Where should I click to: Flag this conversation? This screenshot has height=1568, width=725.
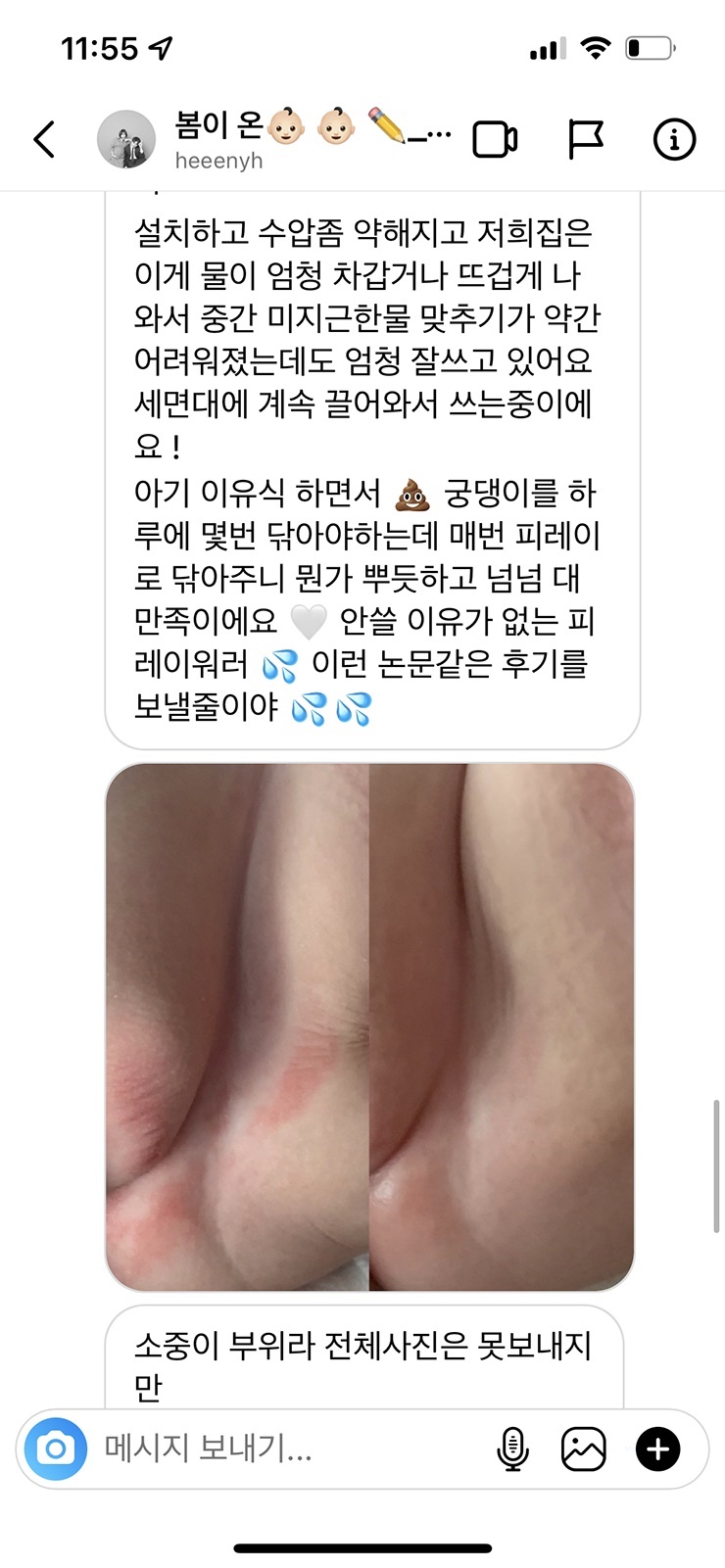pyautogui.click(x=586, y=140)
